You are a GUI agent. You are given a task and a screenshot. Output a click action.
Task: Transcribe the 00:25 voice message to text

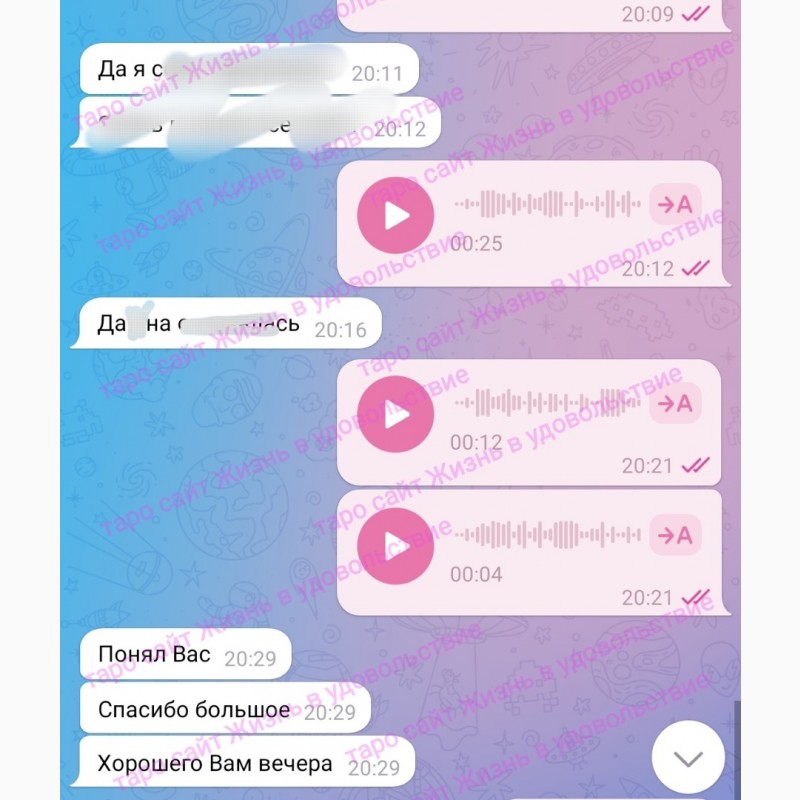pyautogui.click(x=675, y=205)
